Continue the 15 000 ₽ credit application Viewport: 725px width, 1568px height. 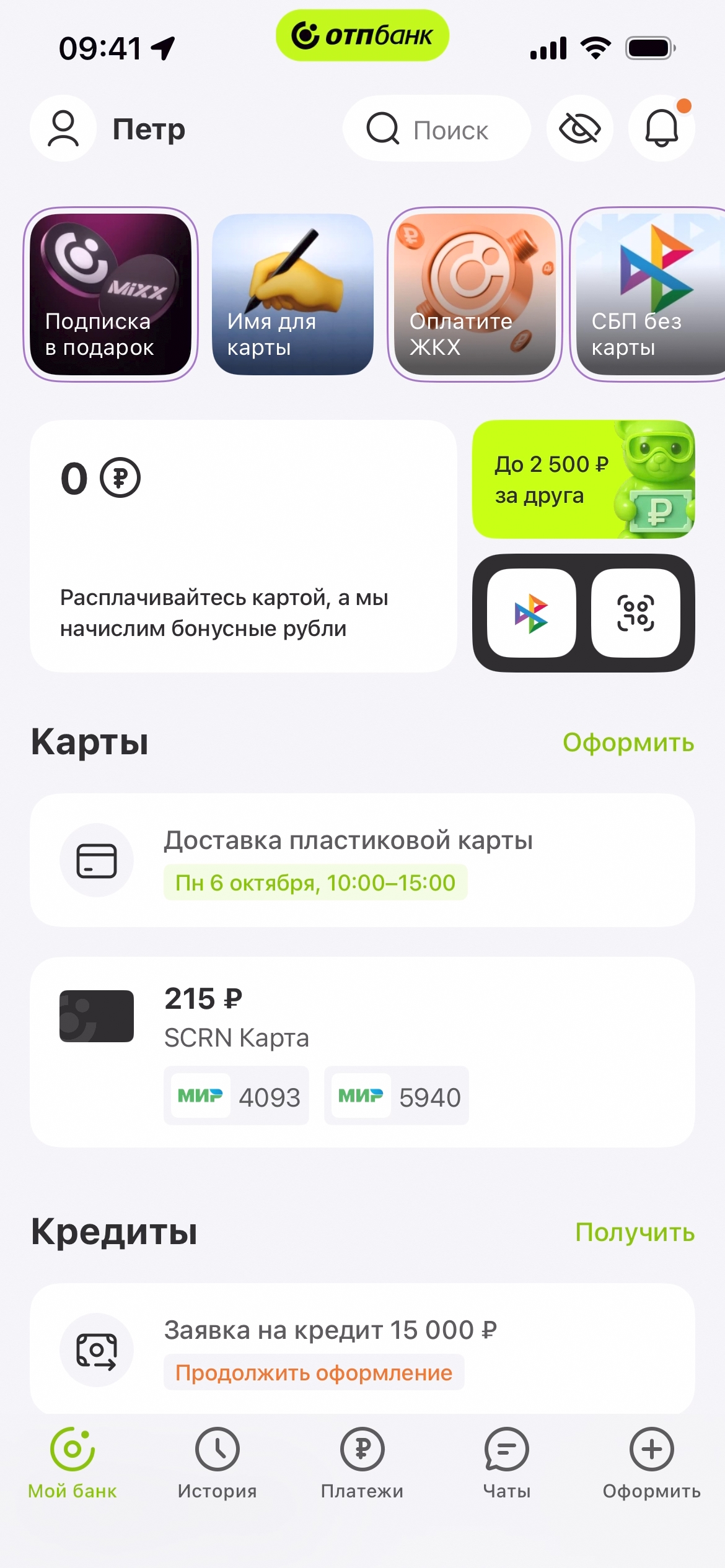(x=314, y=1373)
